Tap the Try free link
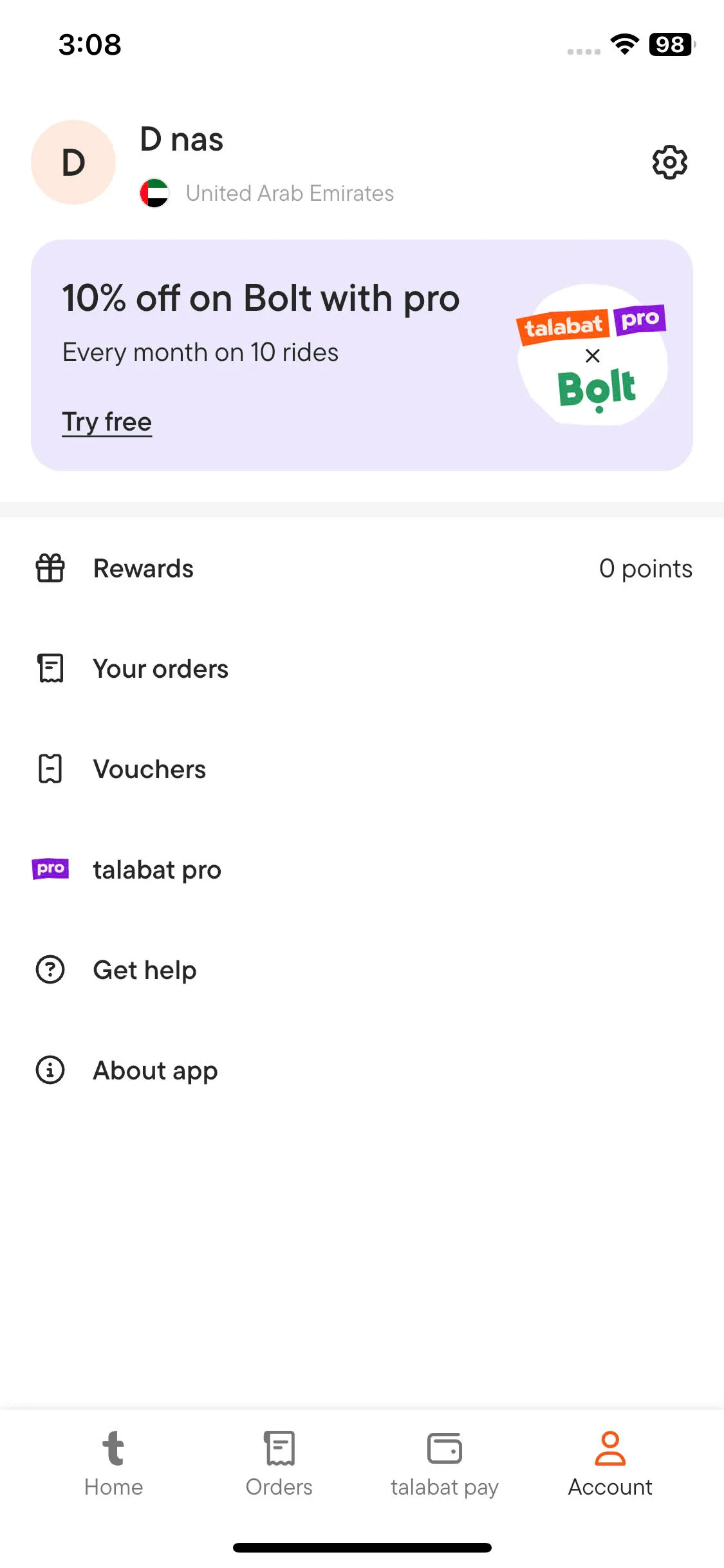The height and width of the screenshot is (1568, 724). [107, 422]
